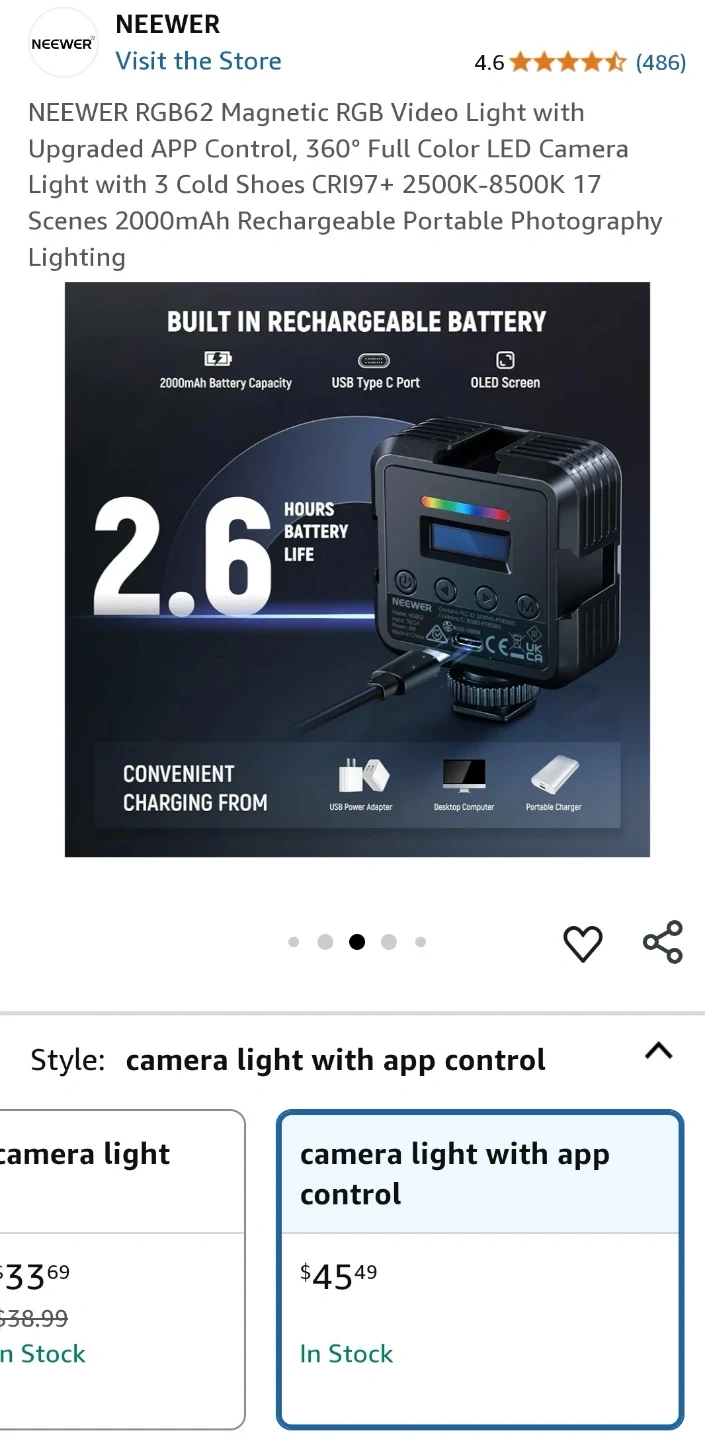Visit the NEEWER store link

(198, 61)
